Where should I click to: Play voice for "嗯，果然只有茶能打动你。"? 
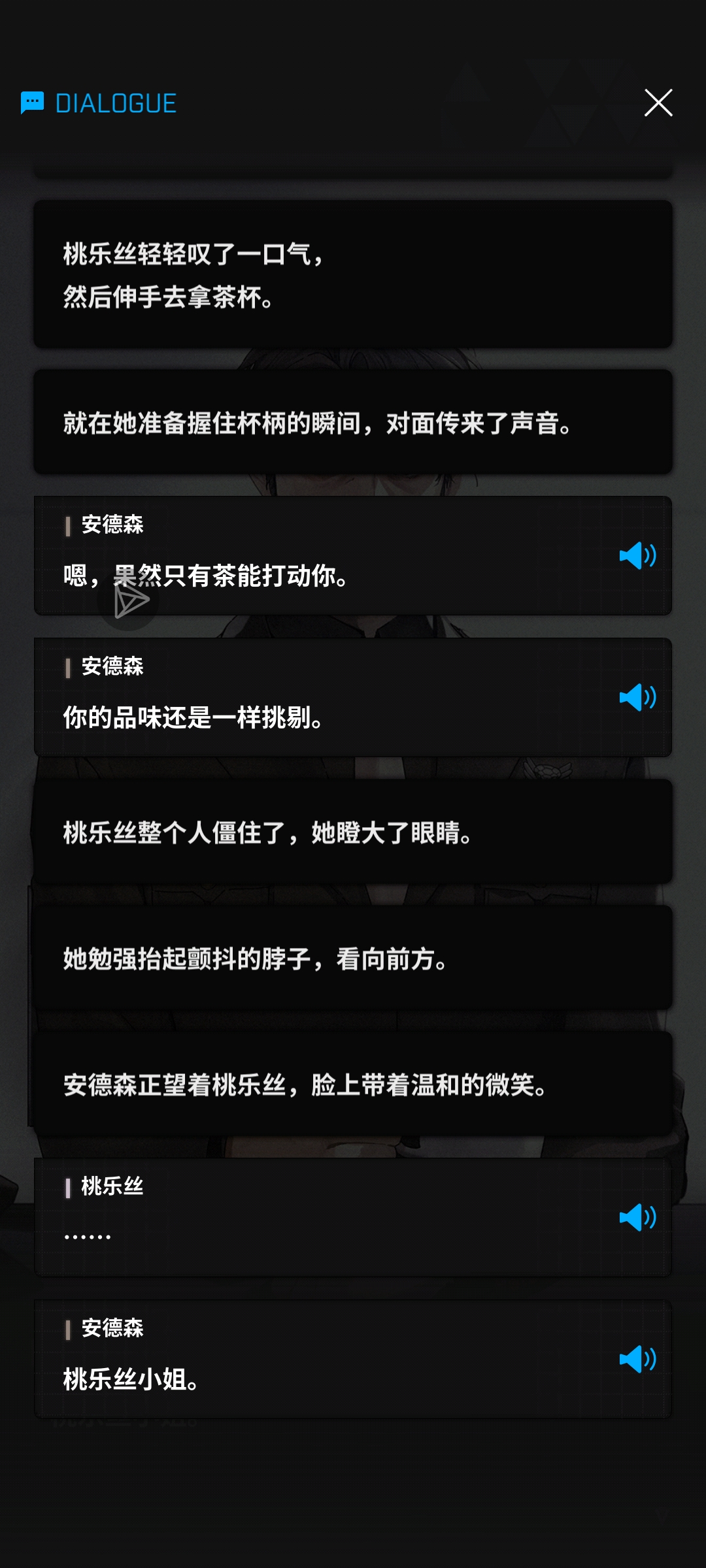point(637,556)
